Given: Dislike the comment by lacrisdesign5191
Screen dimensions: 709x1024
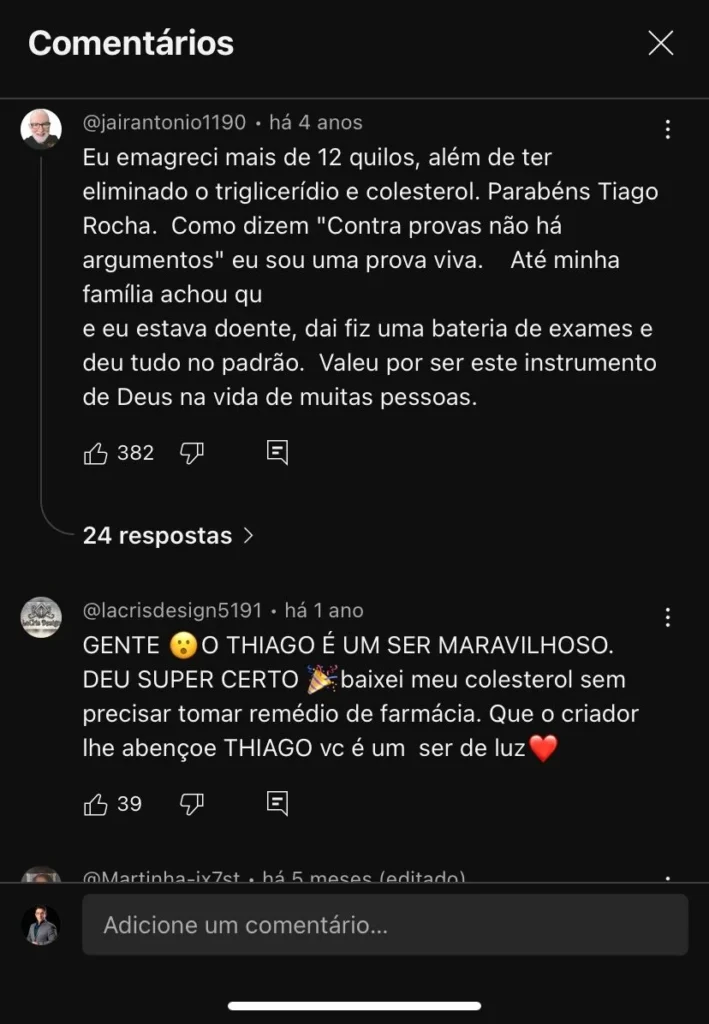Looking at the screenshot, I should click(x=191, y=804).
